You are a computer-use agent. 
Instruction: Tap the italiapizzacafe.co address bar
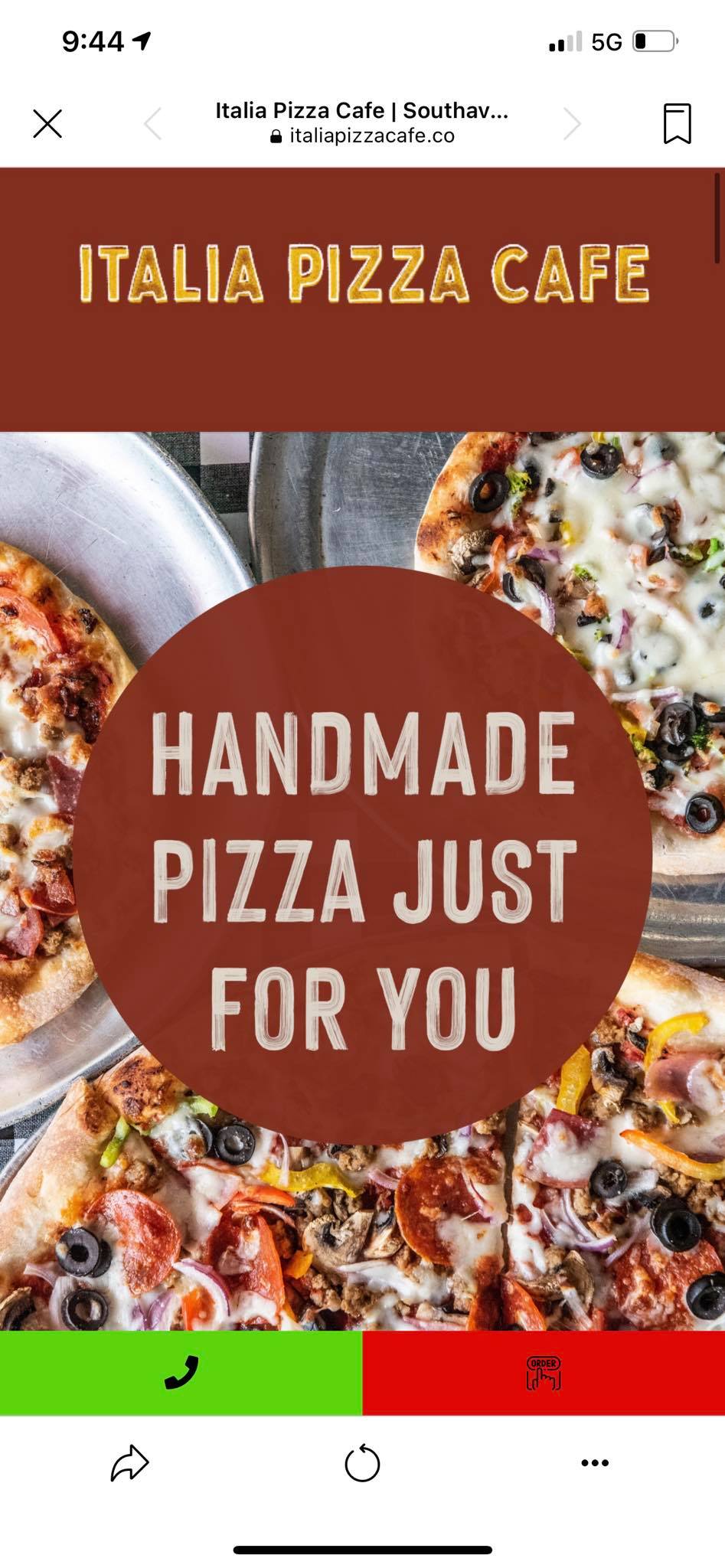362,136
